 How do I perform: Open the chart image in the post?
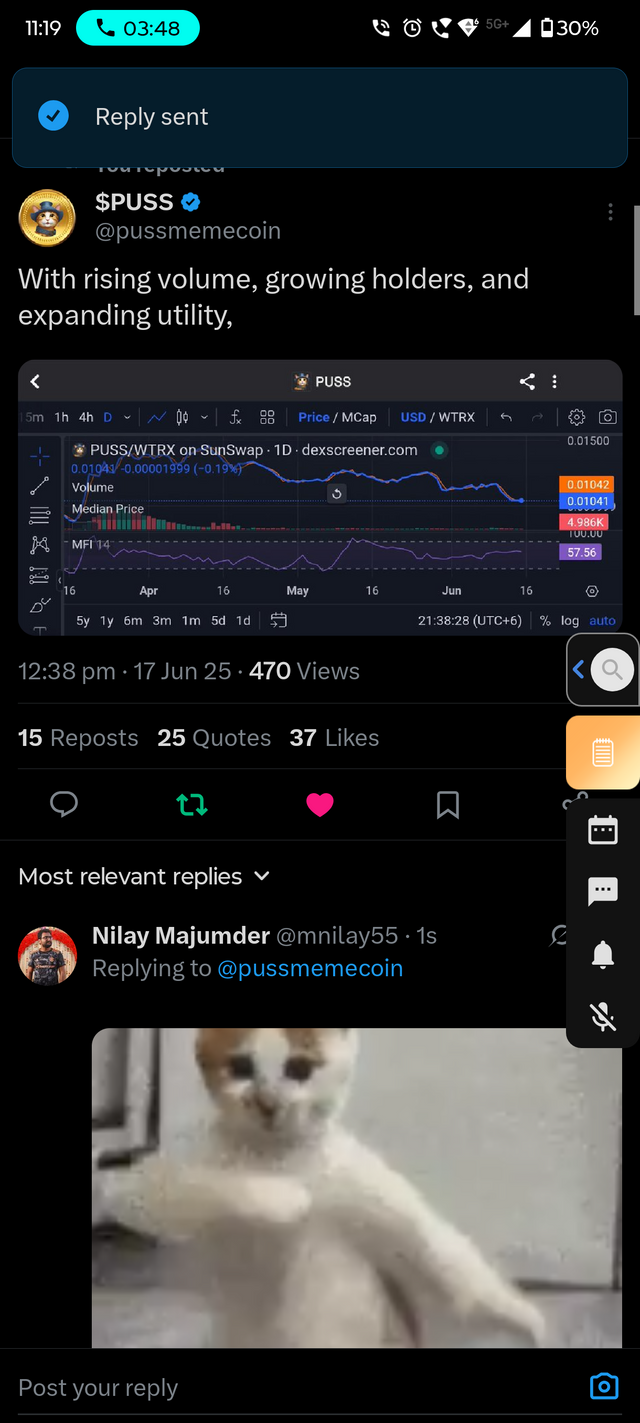coord(320,497)
